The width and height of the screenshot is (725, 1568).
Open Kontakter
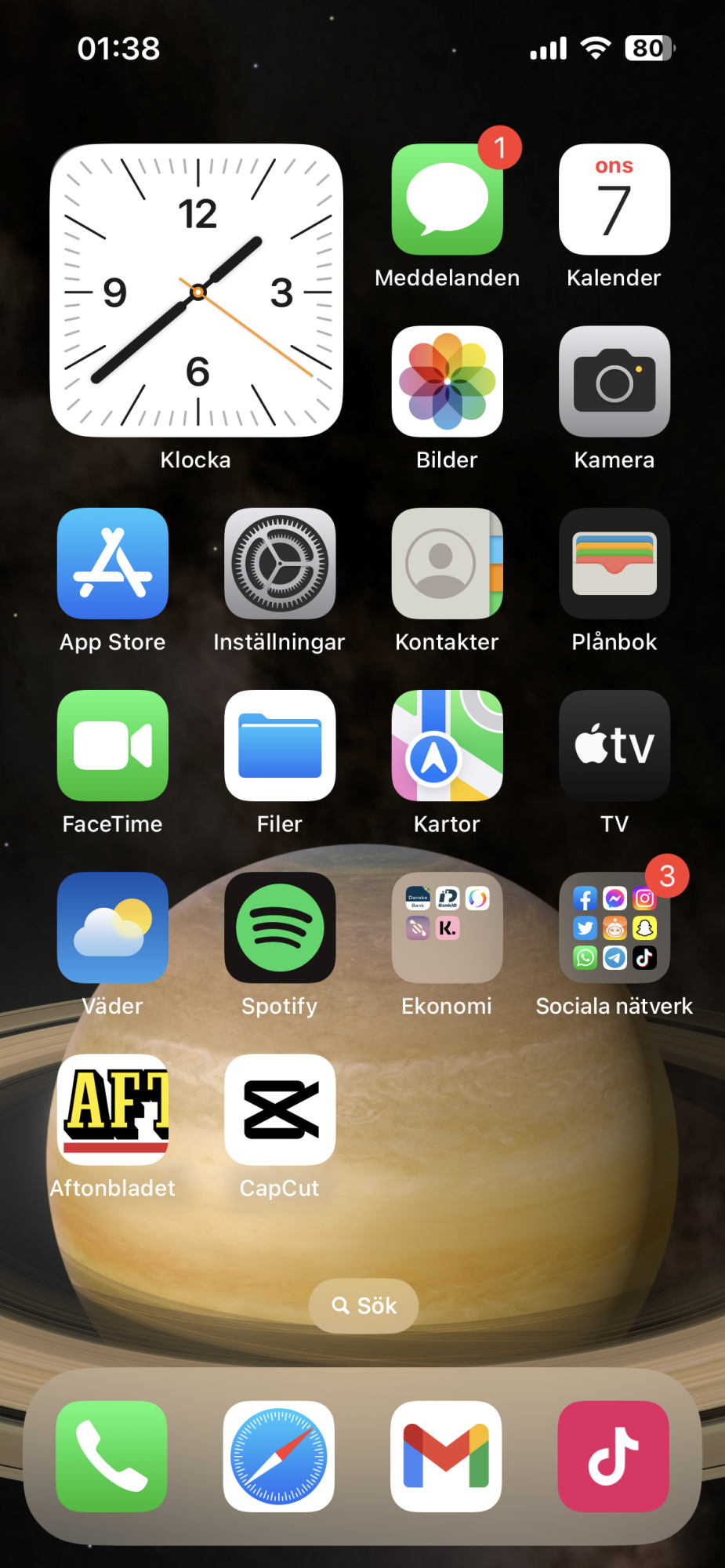tap(447, 563)
